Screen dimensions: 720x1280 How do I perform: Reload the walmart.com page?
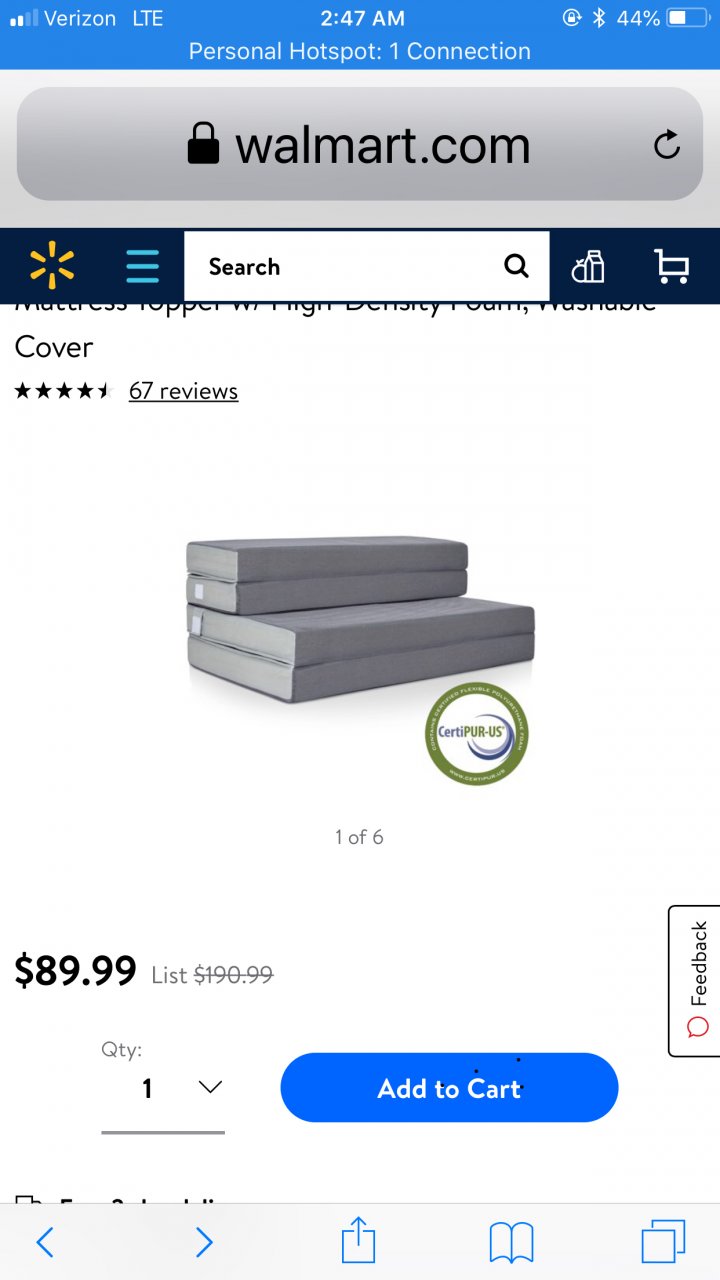(x=667, y=145)
